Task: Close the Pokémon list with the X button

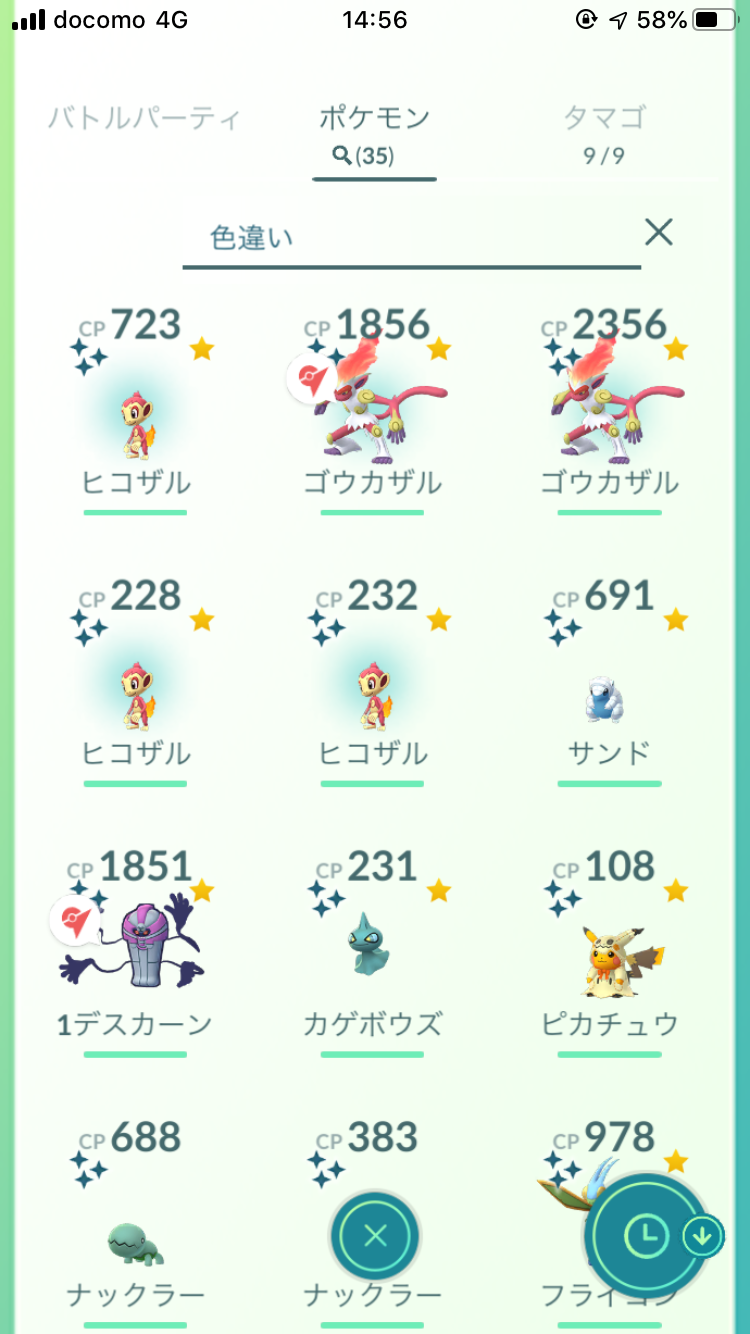Action: (x=375, y=1237)
